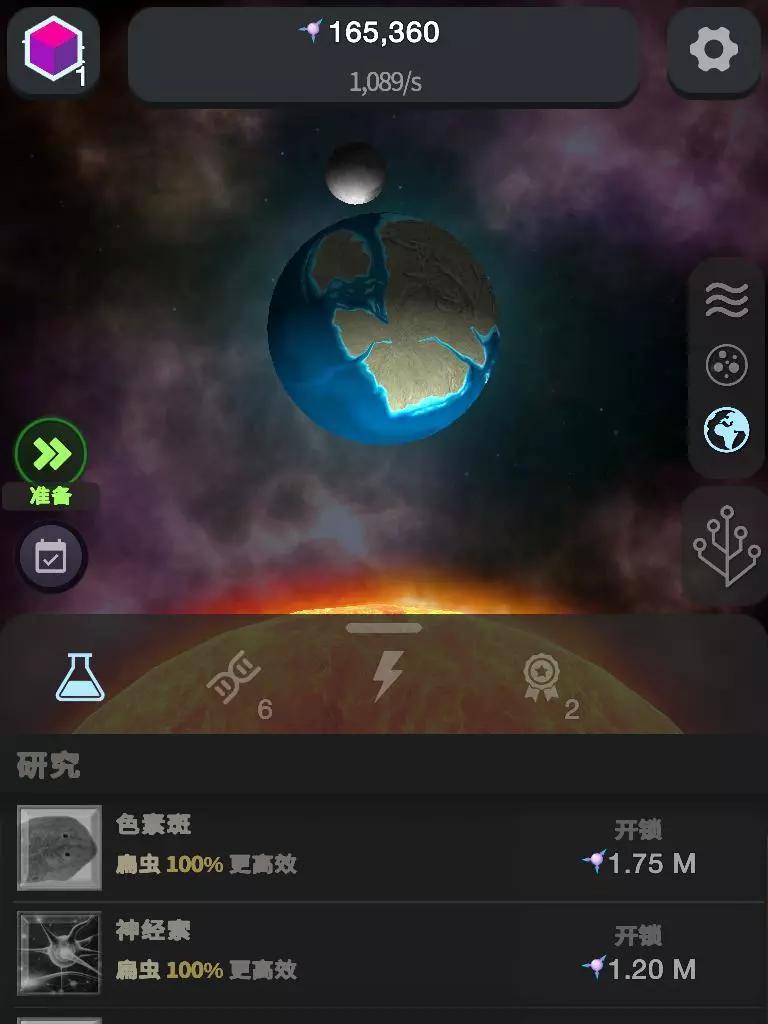Open the settings gear

(x=713, y=50)
